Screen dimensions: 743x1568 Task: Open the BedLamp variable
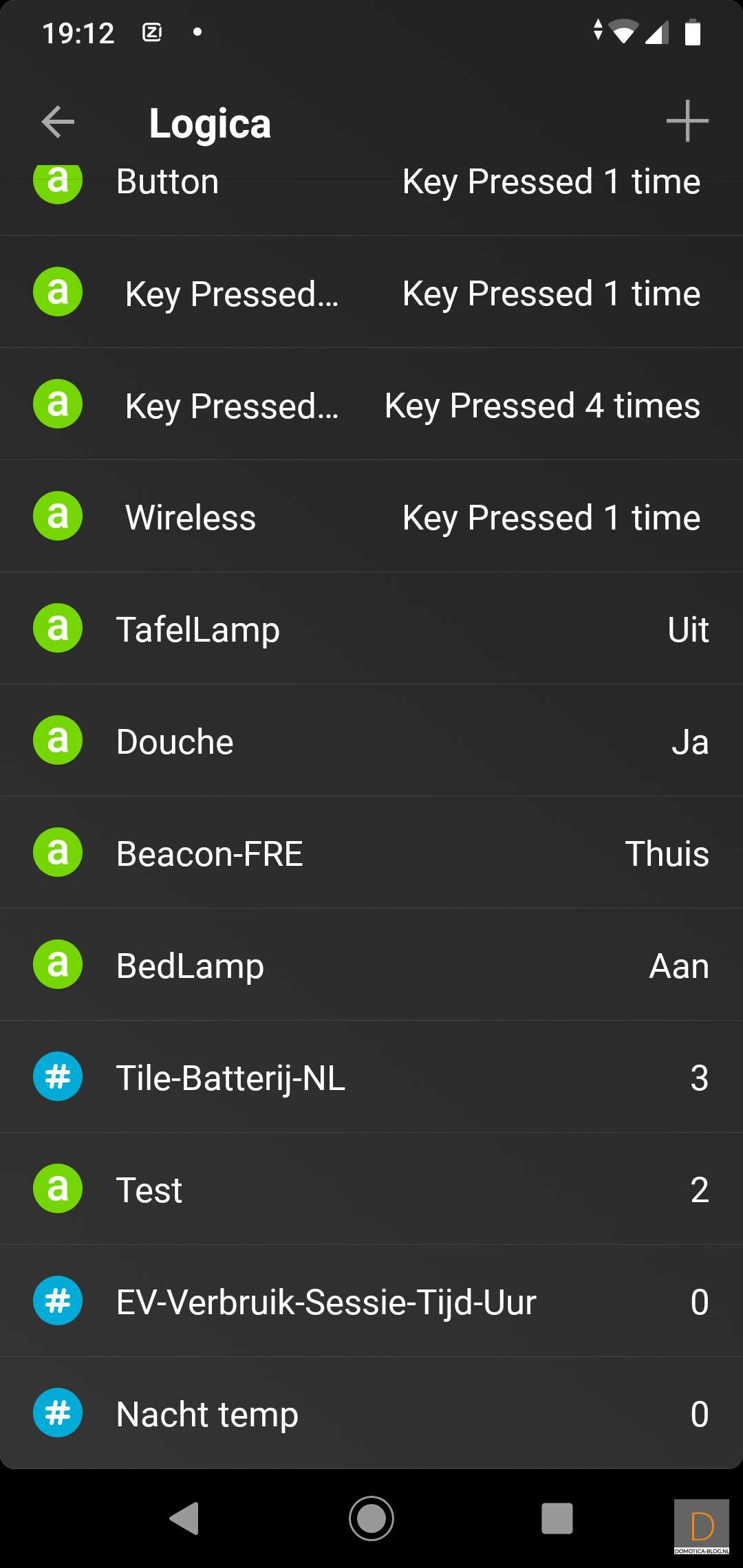click(x=371, y=966)
